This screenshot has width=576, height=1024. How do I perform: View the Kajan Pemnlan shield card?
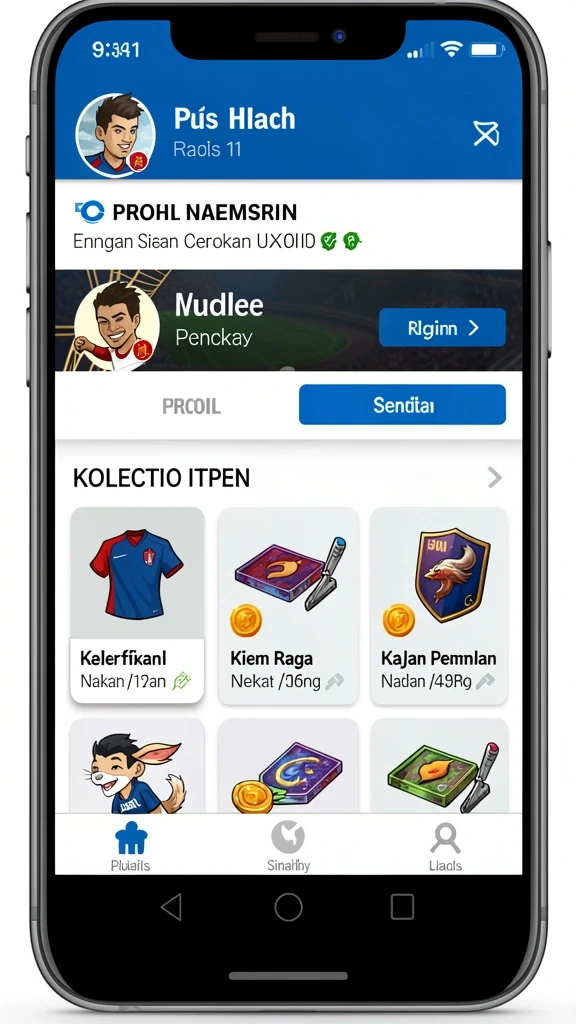[439, 606]
